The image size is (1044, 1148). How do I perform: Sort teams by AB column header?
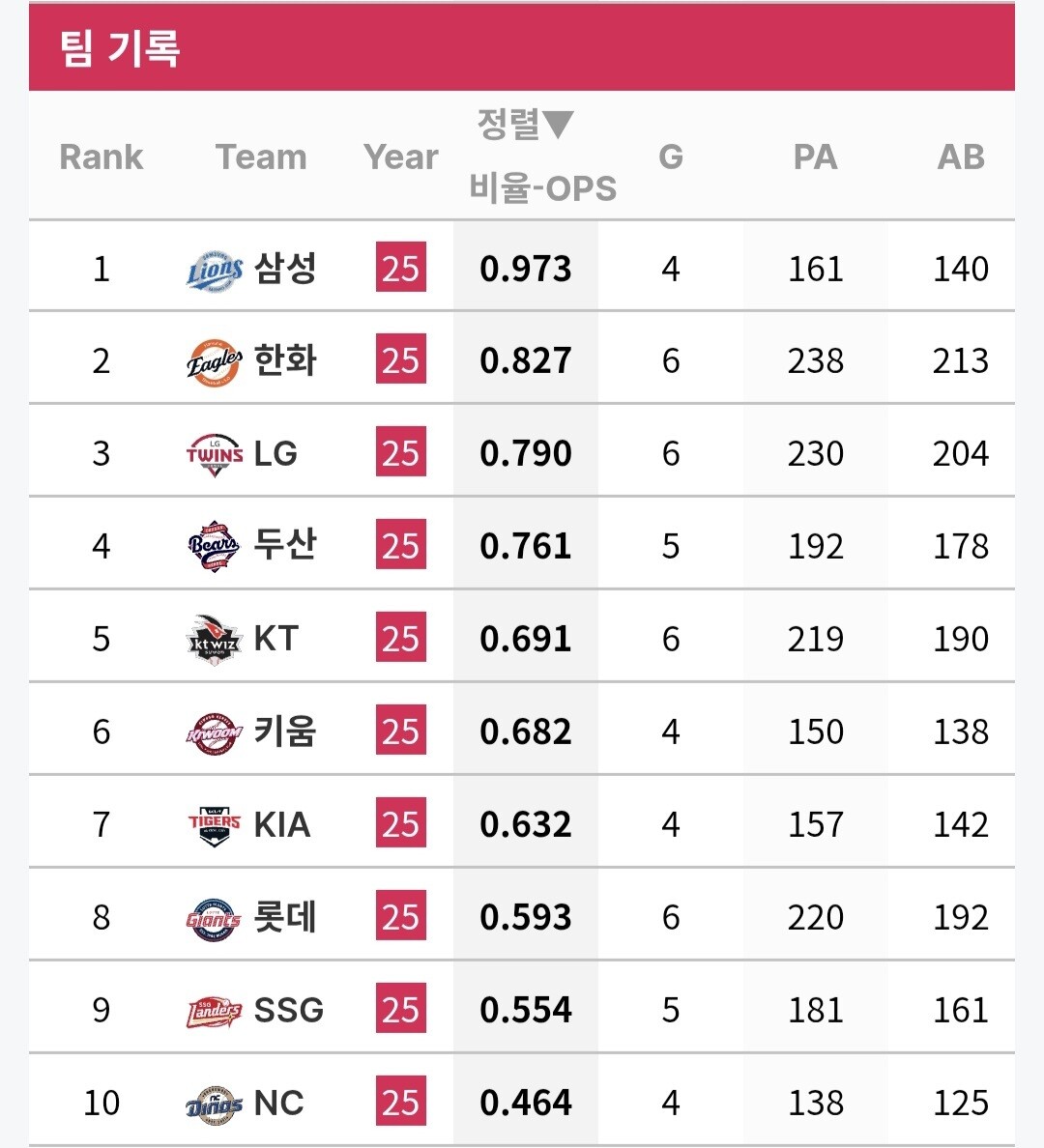961,157
